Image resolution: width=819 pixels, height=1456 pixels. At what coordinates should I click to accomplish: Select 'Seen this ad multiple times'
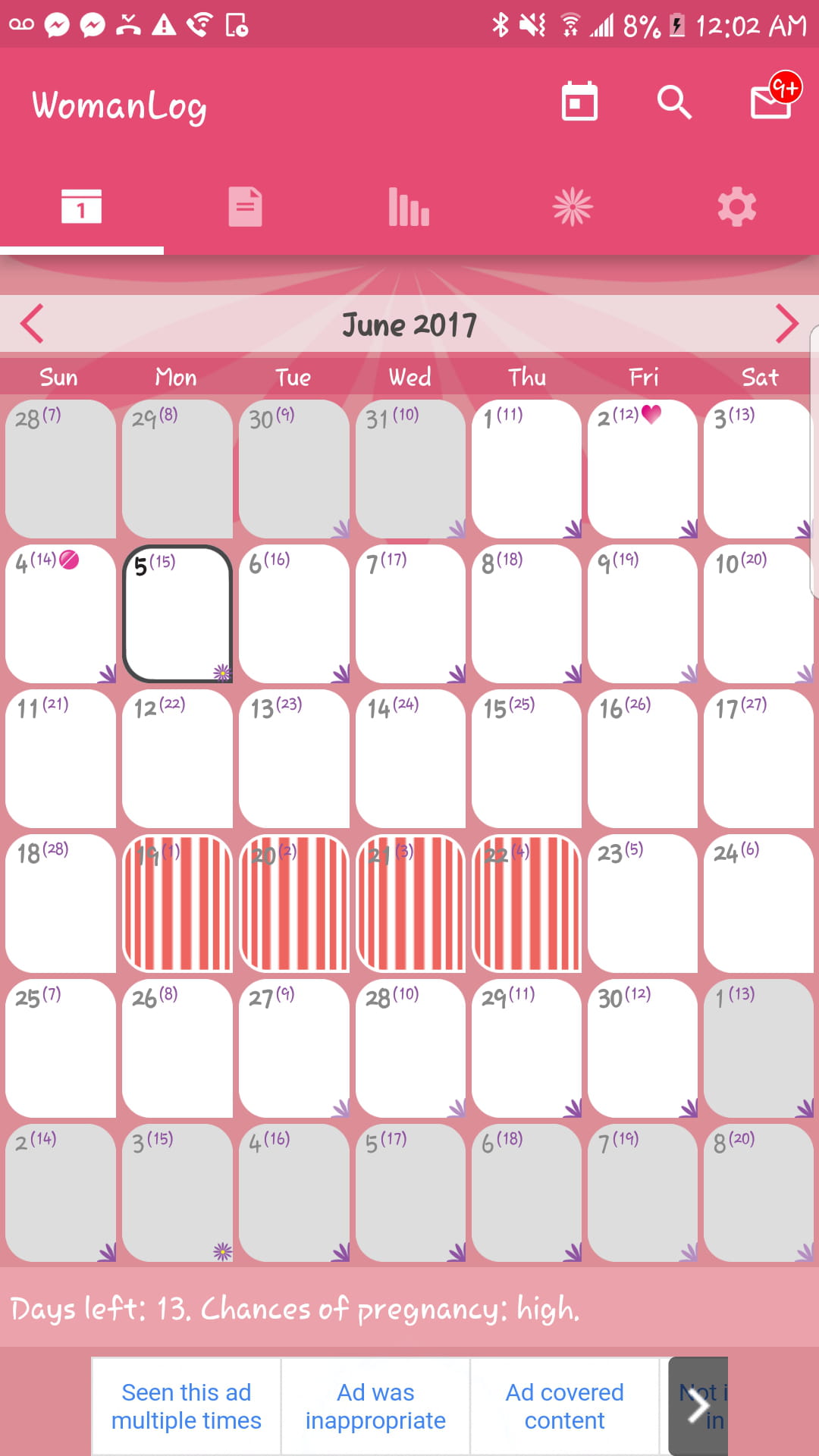point(187,1406)
